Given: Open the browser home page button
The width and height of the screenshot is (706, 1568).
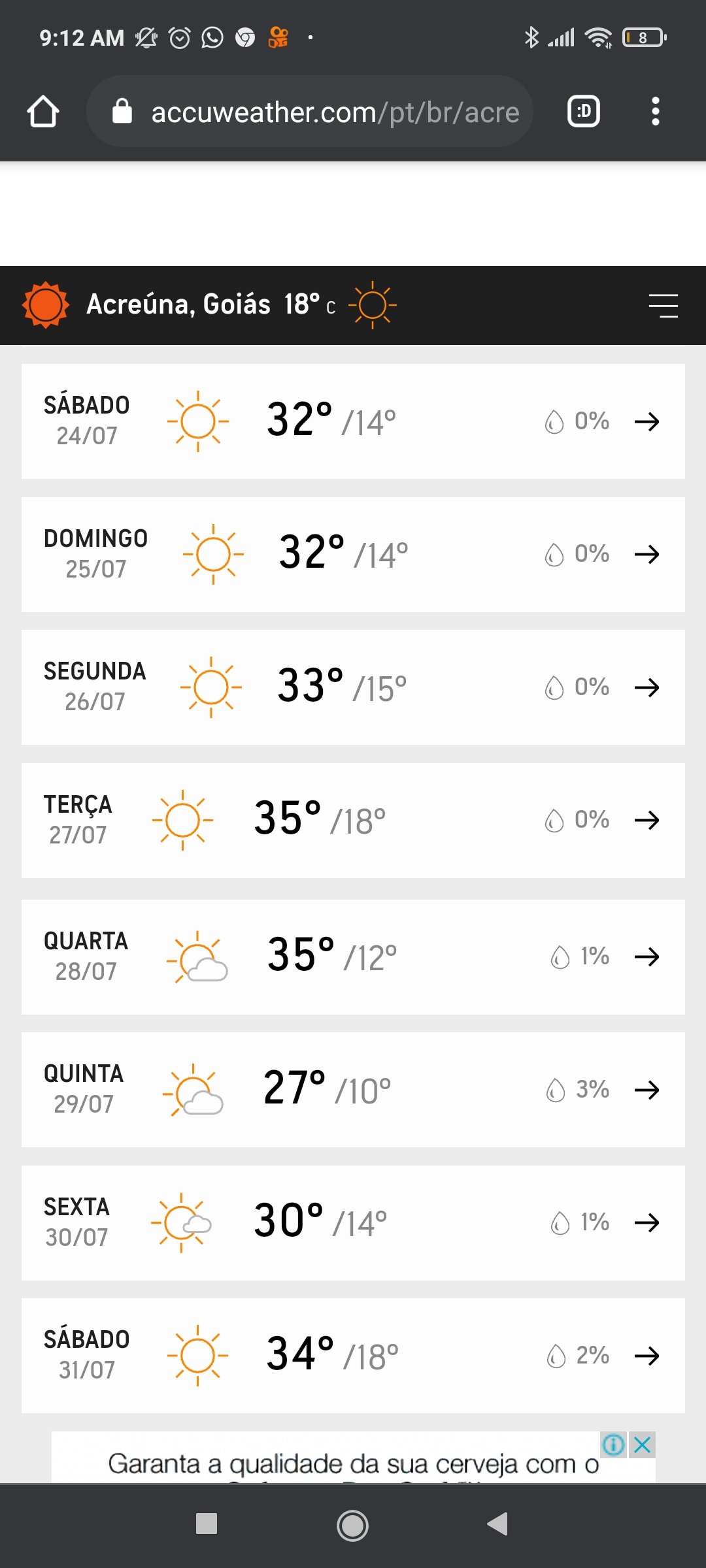Looking at the screenshot, I should pos(43,112).
